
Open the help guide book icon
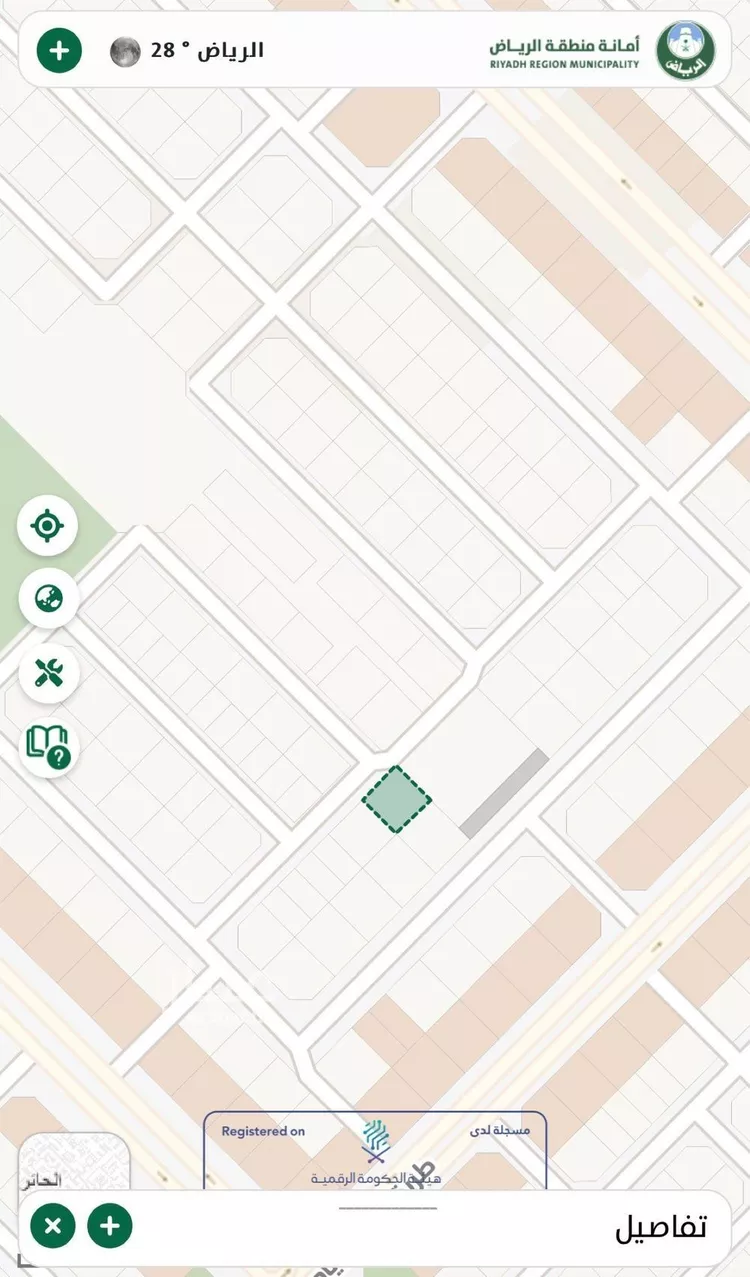(x=48, y=746)
